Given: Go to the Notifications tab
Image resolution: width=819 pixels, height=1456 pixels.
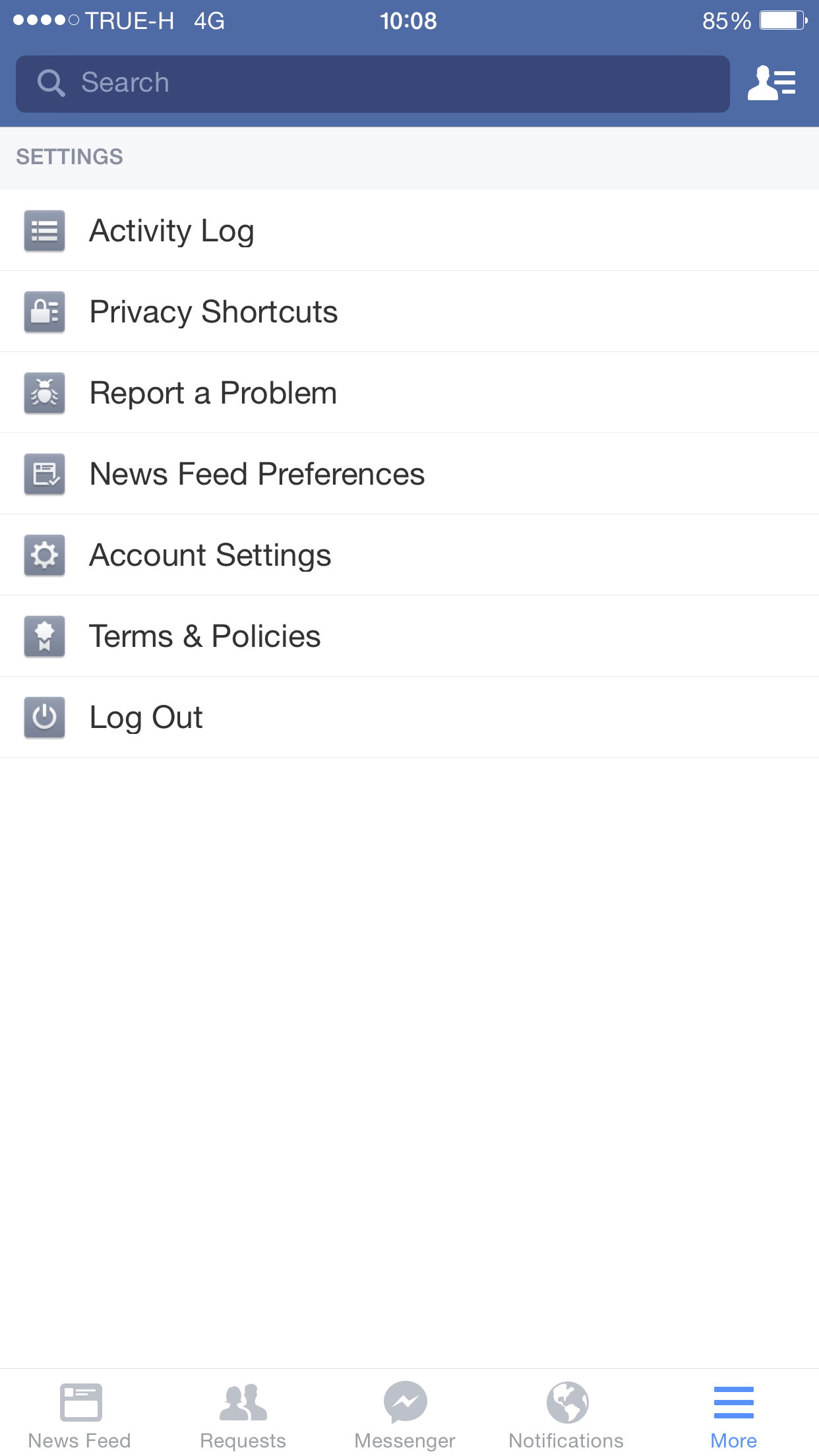Looking at the screenshot, I should click(566, 1415).
